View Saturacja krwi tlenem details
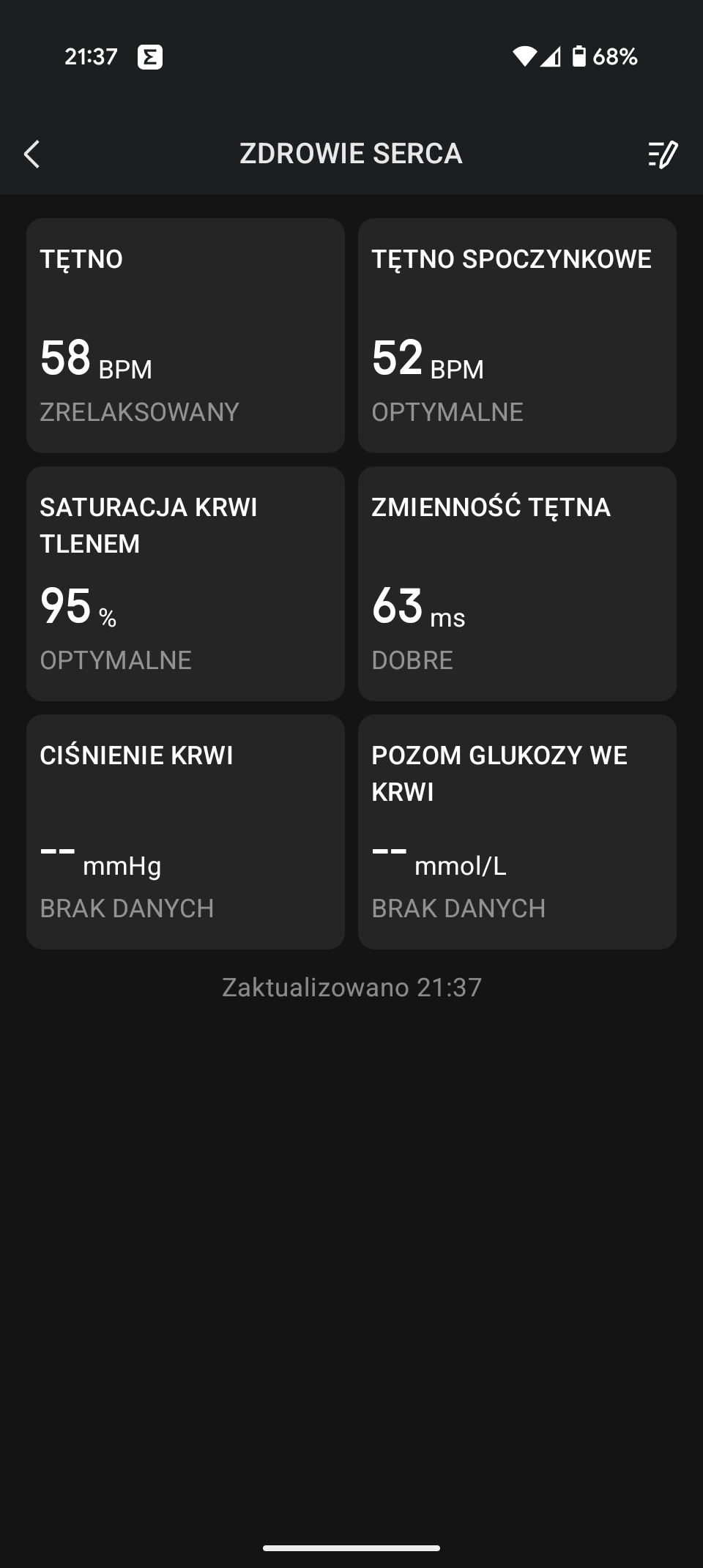Screen dimensions: 703x1568 [185, 583]
